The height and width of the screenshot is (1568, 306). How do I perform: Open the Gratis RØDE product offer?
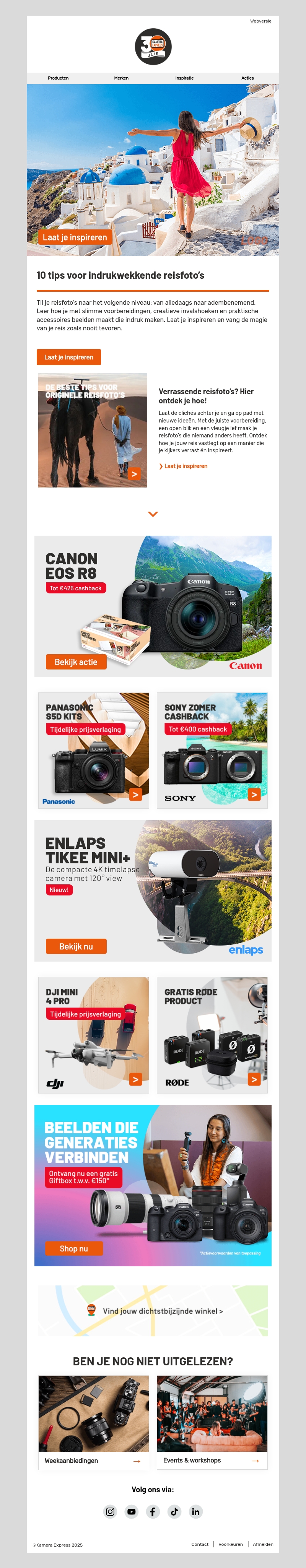pyautogui.click(x=212, y=1035)
